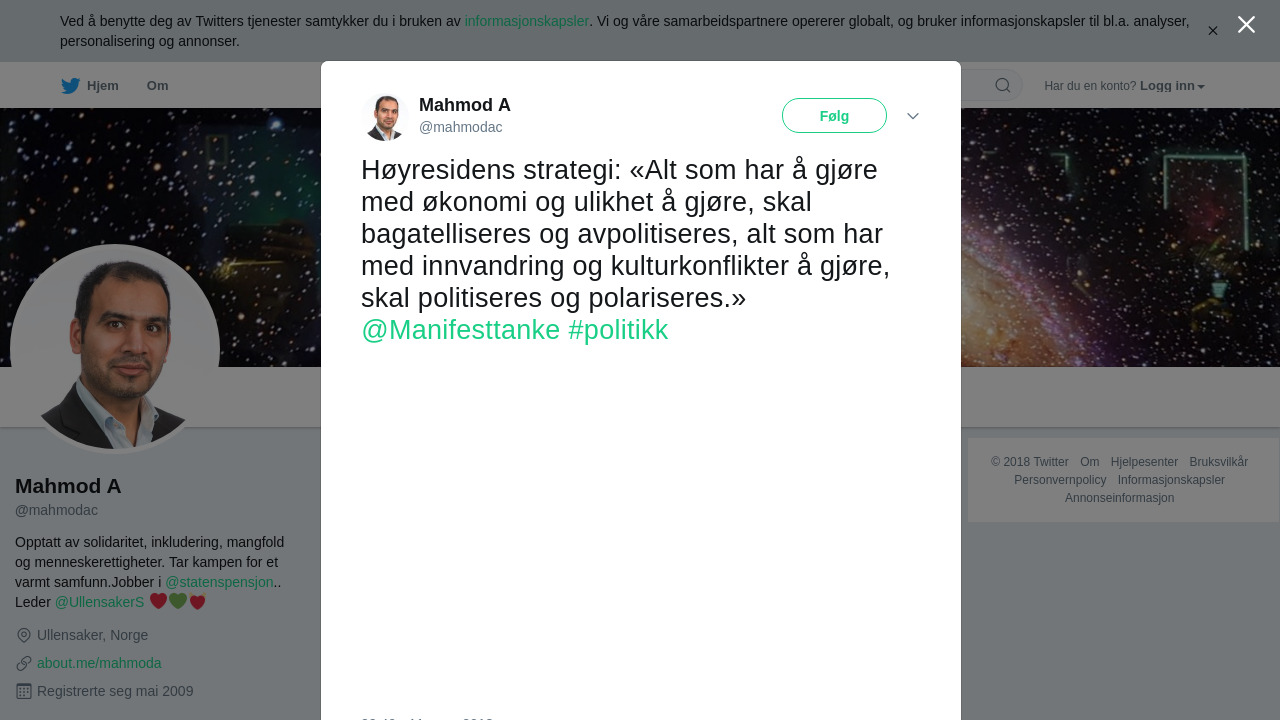Open the @statenspensjon link in the bio
1280x720 pixels.
pos(219,582)
